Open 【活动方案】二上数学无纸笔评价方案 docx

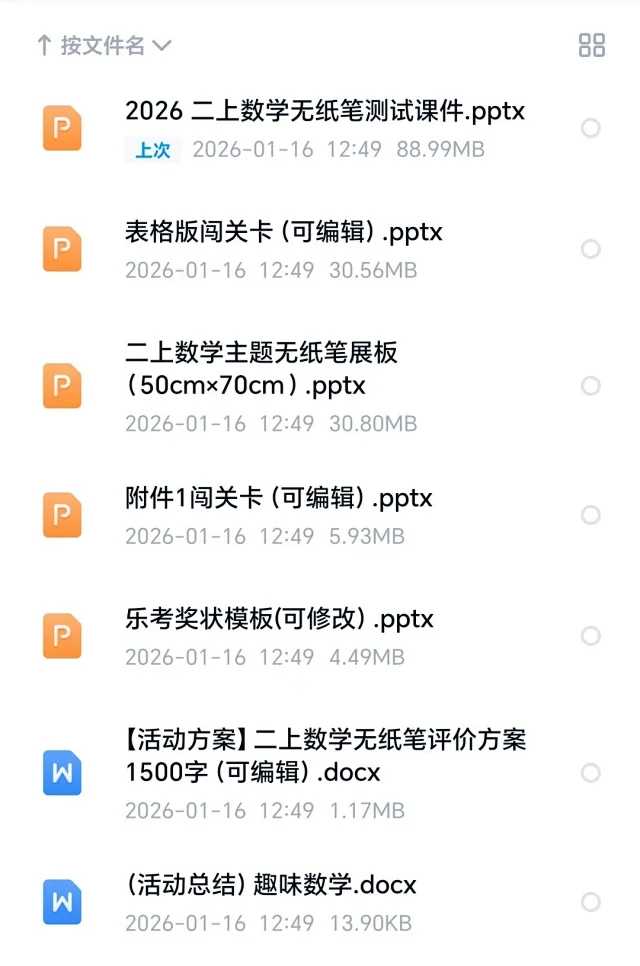(x=325, y=755)
